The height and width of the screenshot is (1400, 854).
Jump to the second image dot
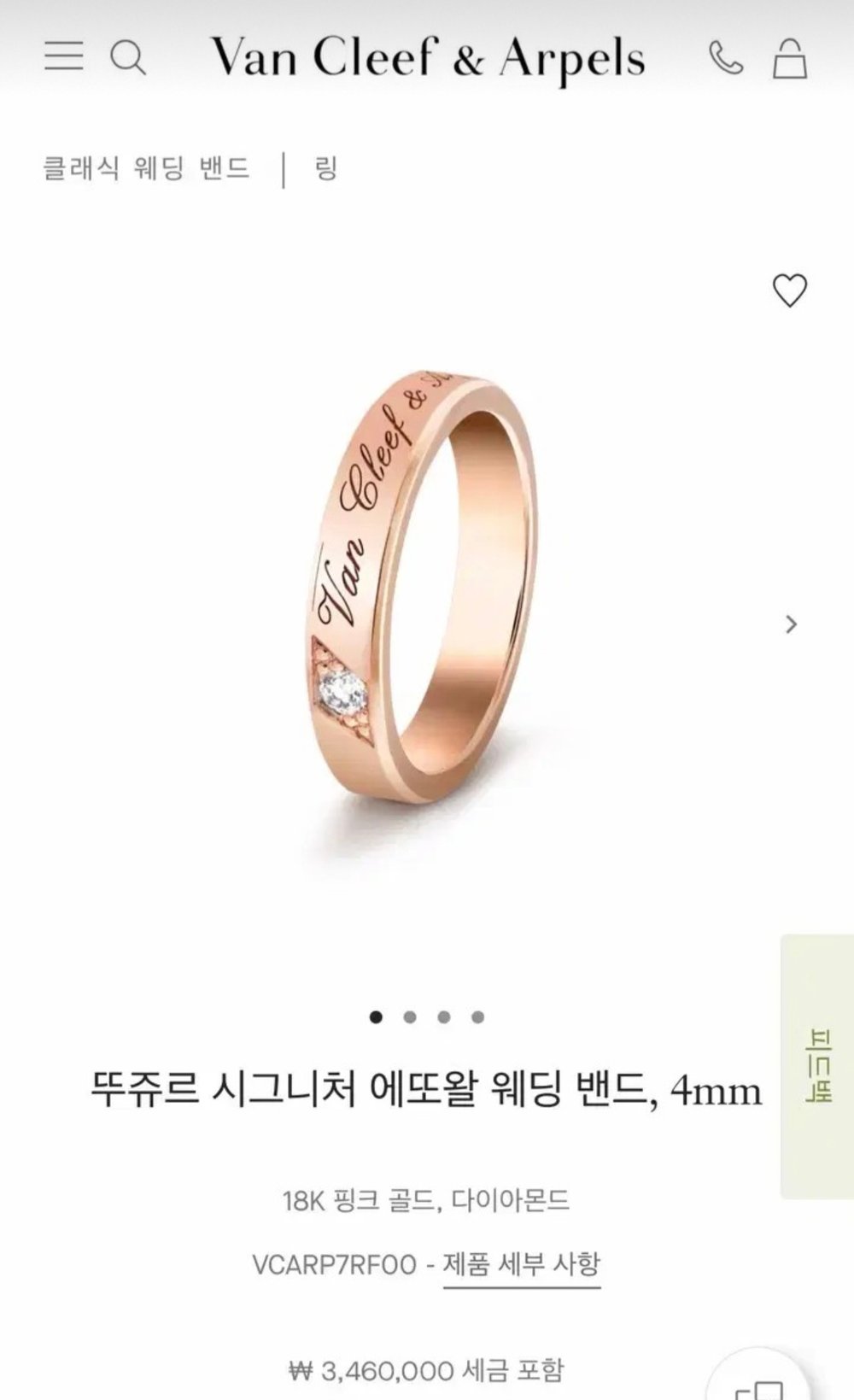point(410,1016)
